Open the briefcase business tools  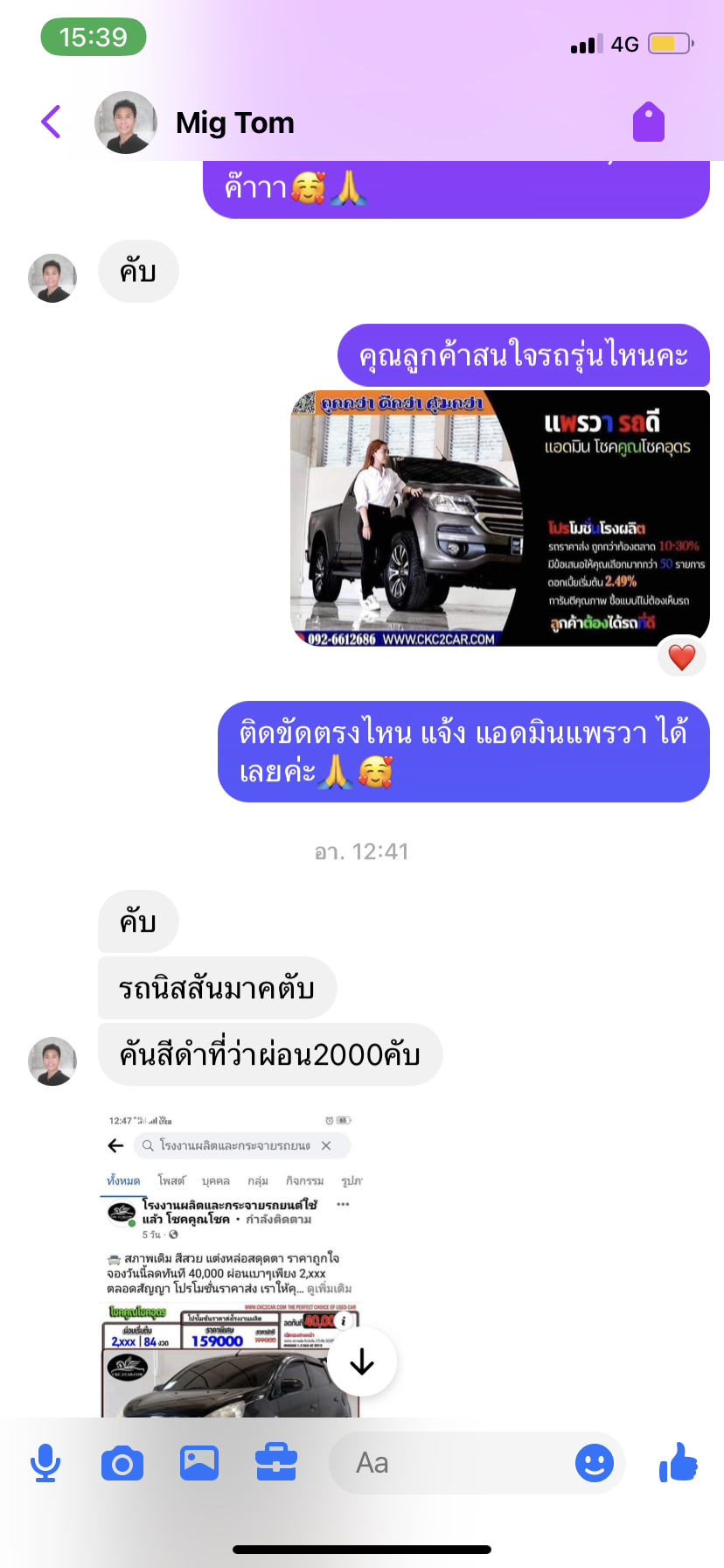[x=276, y=1463]
